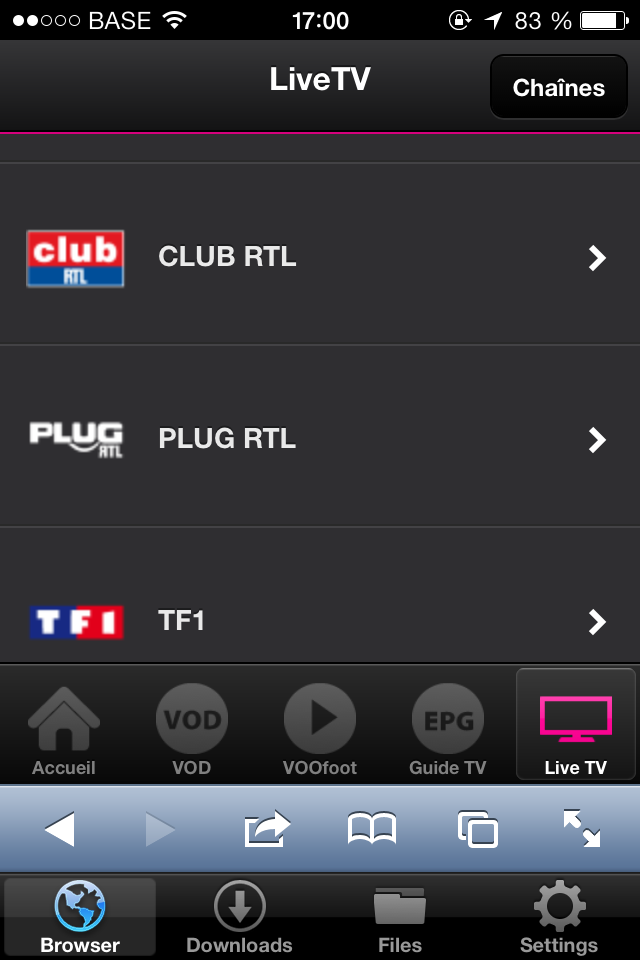
Task: Switch to the VOD tab
Action: 191,730
